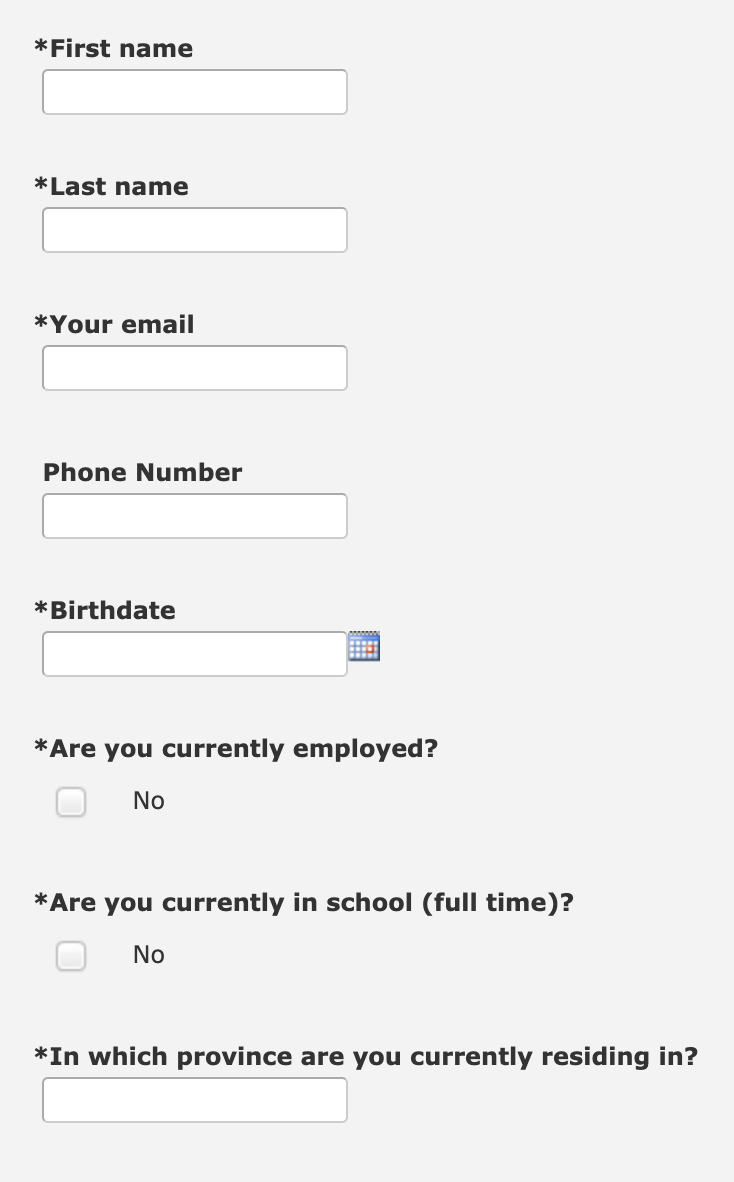Tap the First name text field
This screenshot has height=1182, width=734.
(x=194, y=92)
